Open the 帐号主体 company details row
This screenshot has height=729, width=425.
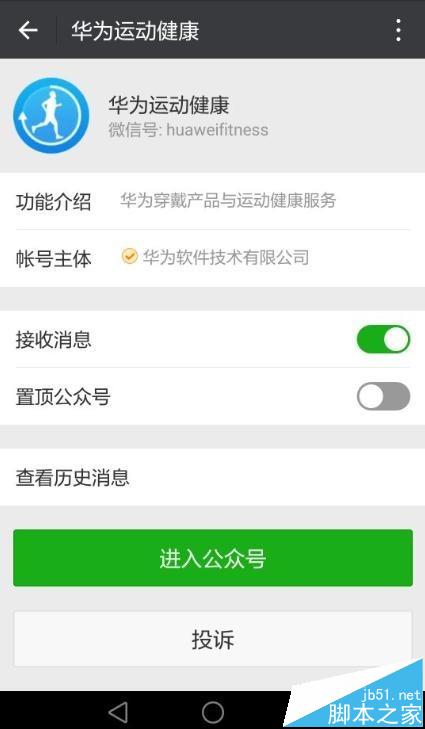212,258
